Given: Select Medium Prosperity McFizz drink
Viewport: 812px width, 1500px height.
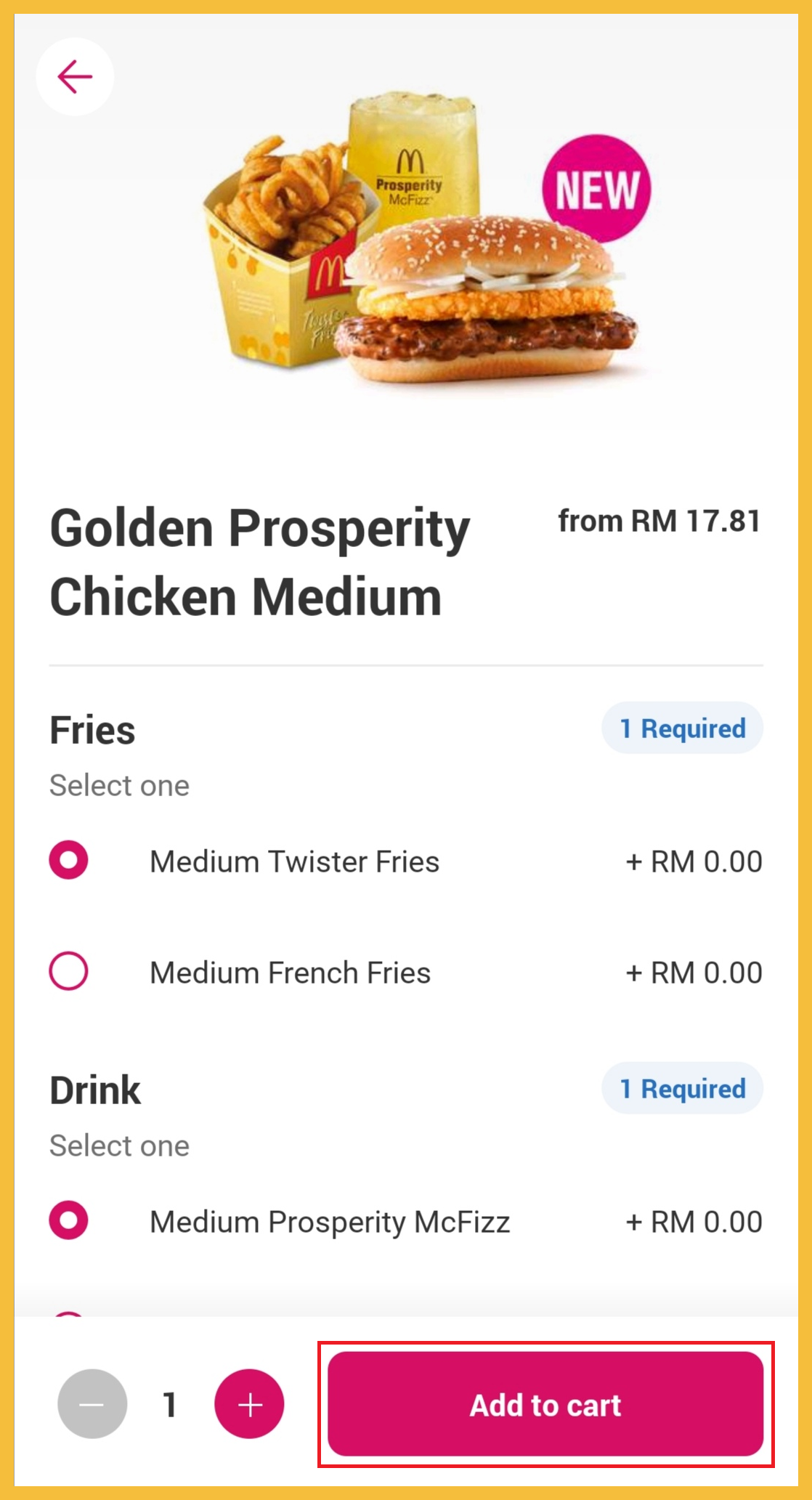Looking at the screenshot, I should [x=69, y=1220].
